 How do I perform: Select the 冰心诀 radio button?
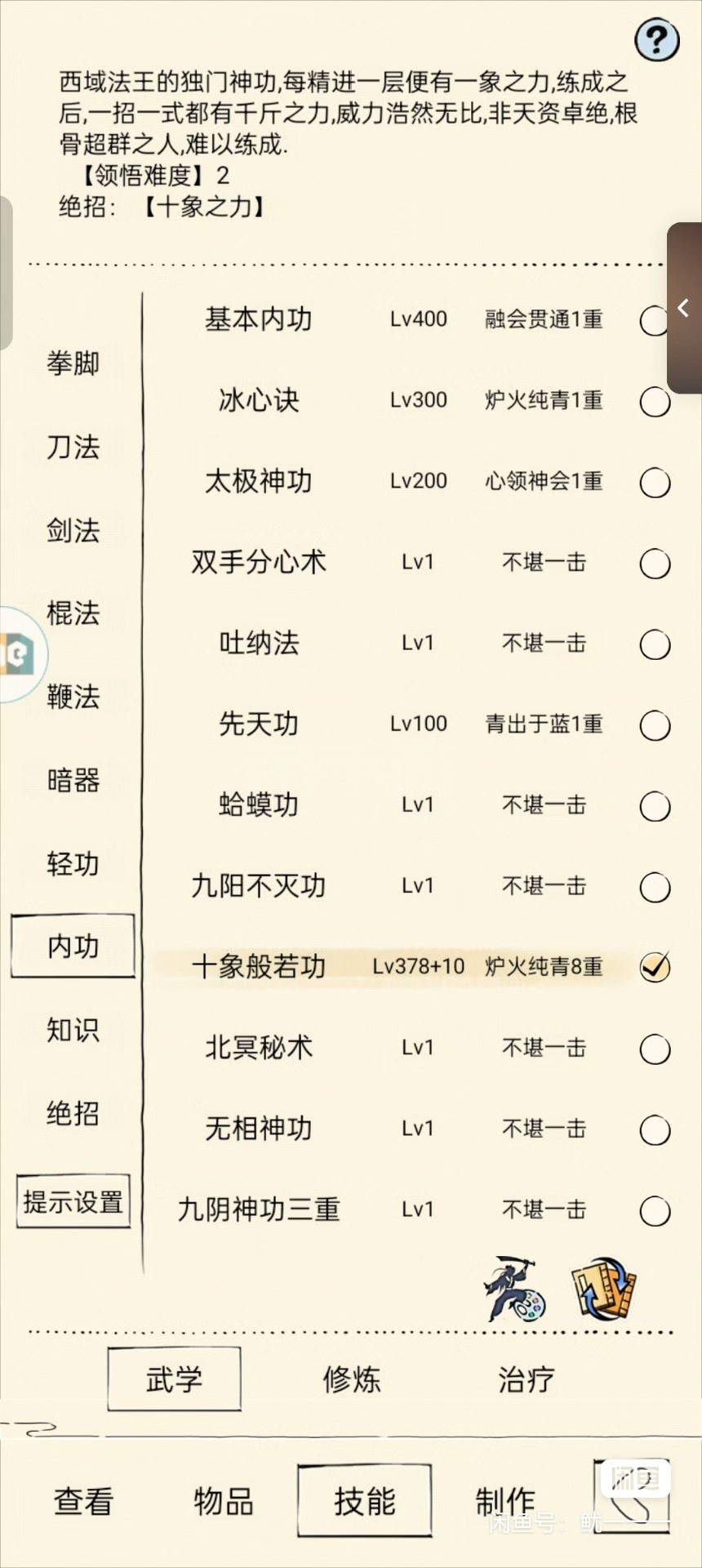[x=655, y=401]
